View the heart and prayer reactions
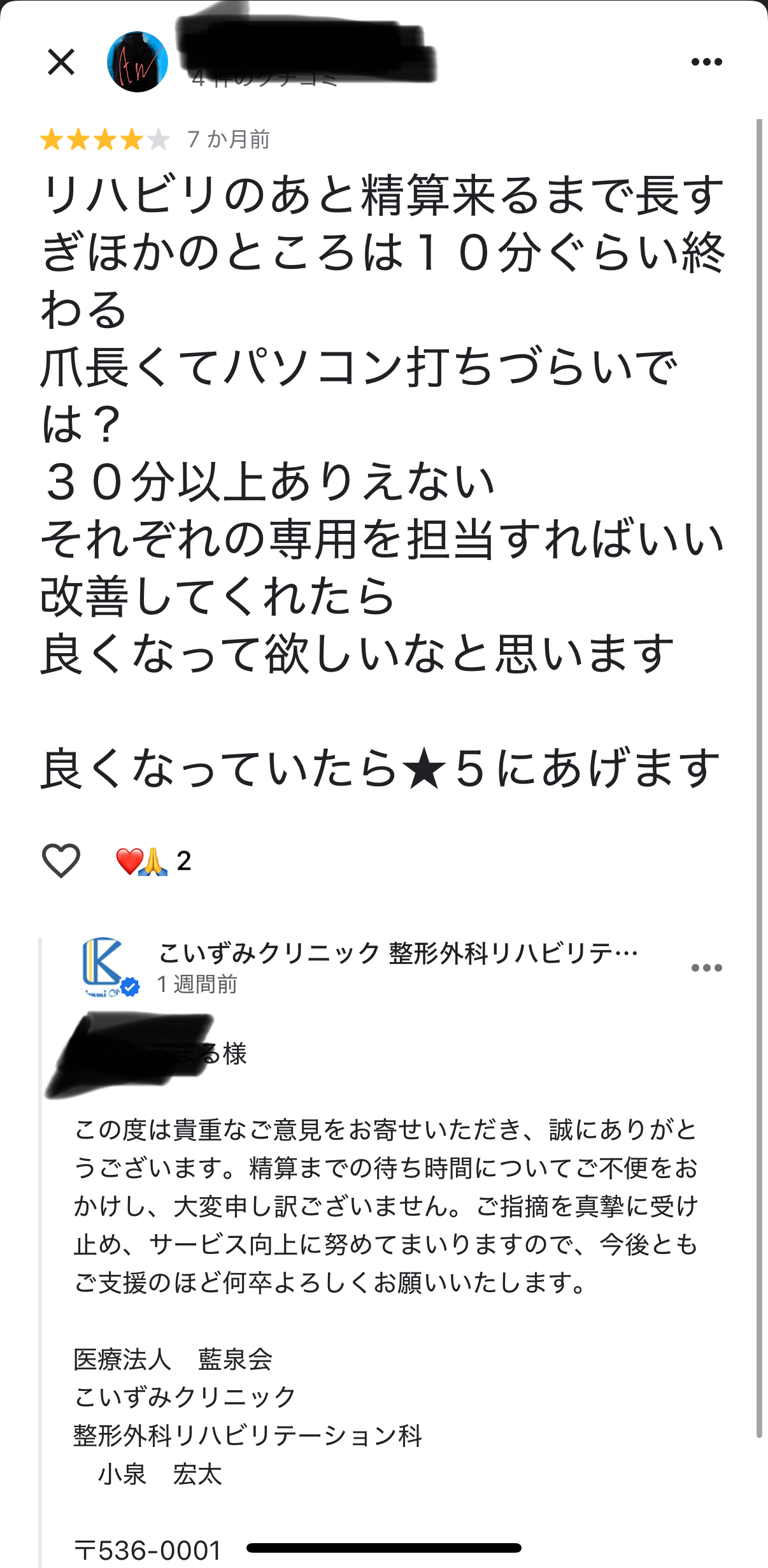Screen dimensions: 768x1568 (153, 861)
